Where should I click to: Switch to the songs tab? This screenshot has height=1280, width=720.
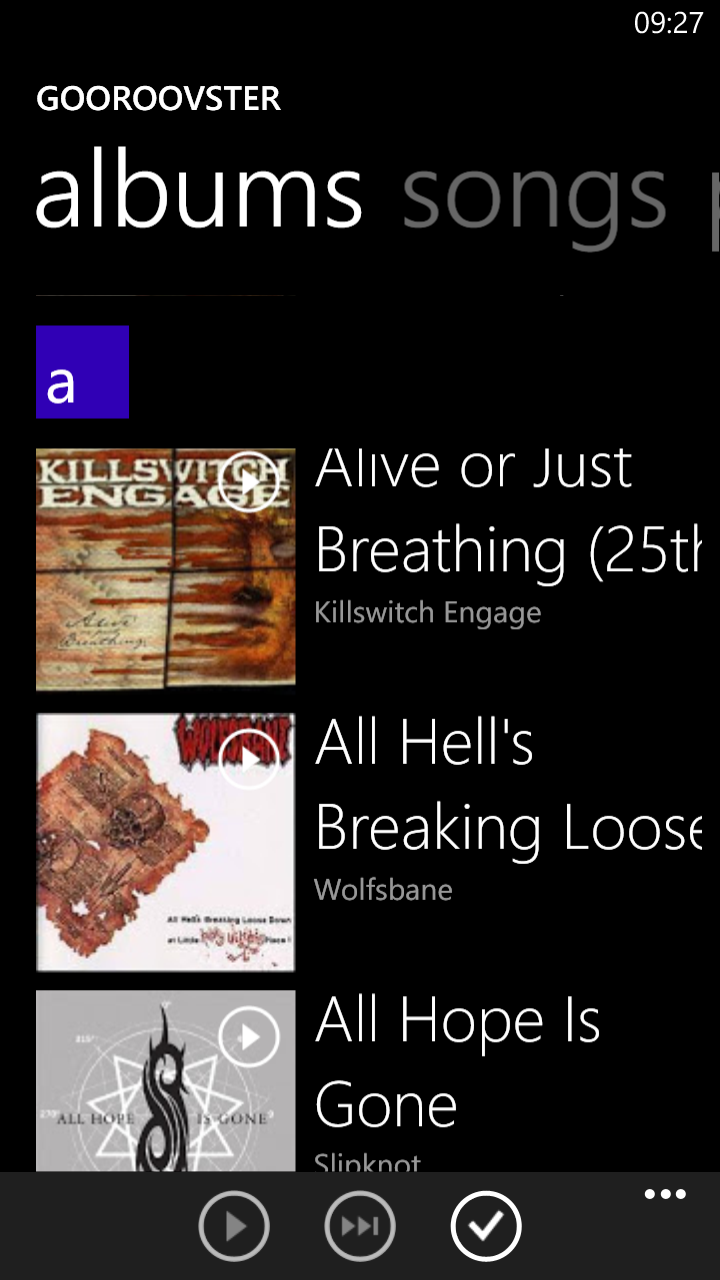pos(534,194)
